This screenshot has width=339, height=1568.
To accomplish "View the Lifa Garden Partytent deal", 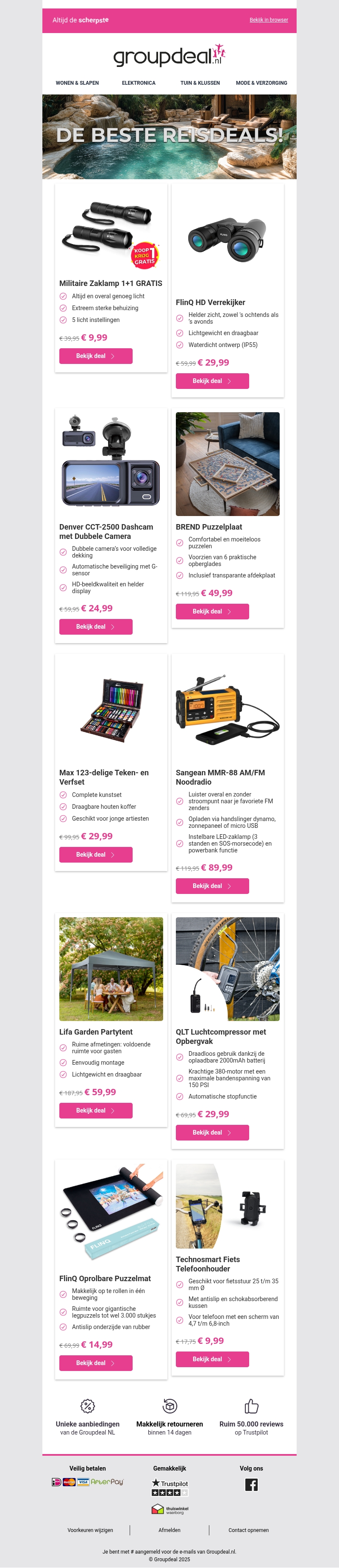I will pyautogui.click(x=95, y=1110).
